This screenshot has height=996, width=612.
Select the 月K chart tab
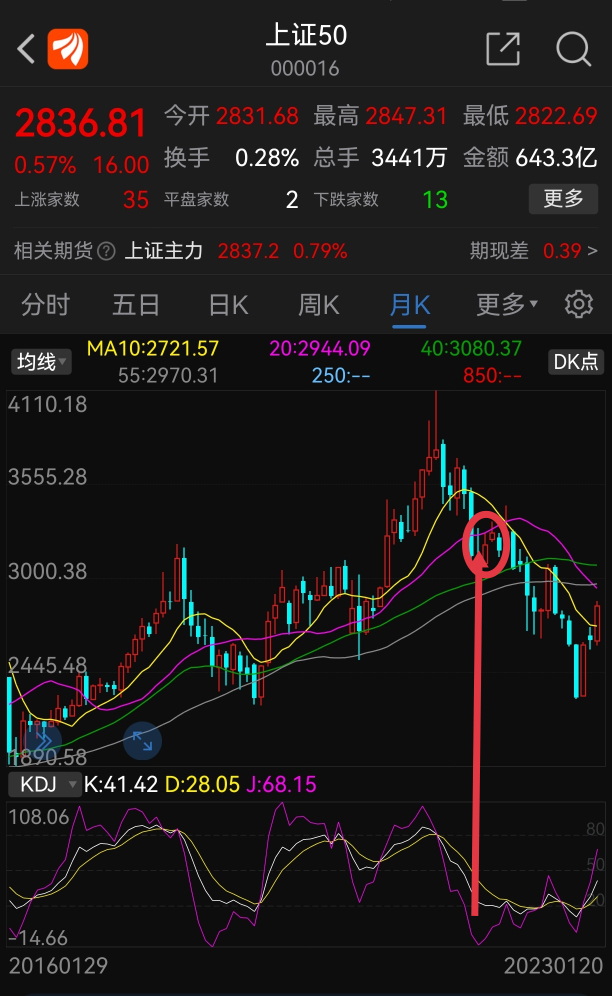pos(409,304)
